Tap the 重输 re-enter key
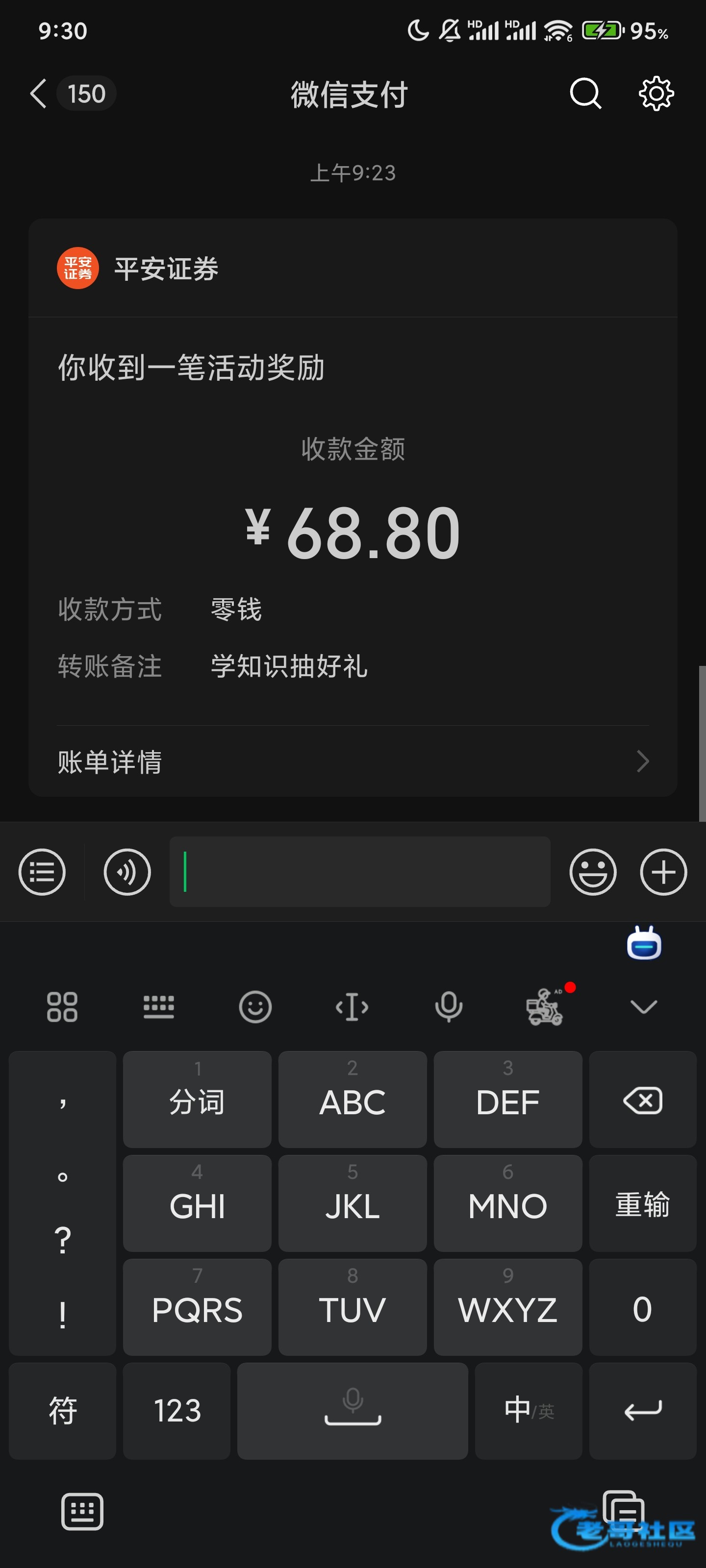 [x=642, y=1204]
